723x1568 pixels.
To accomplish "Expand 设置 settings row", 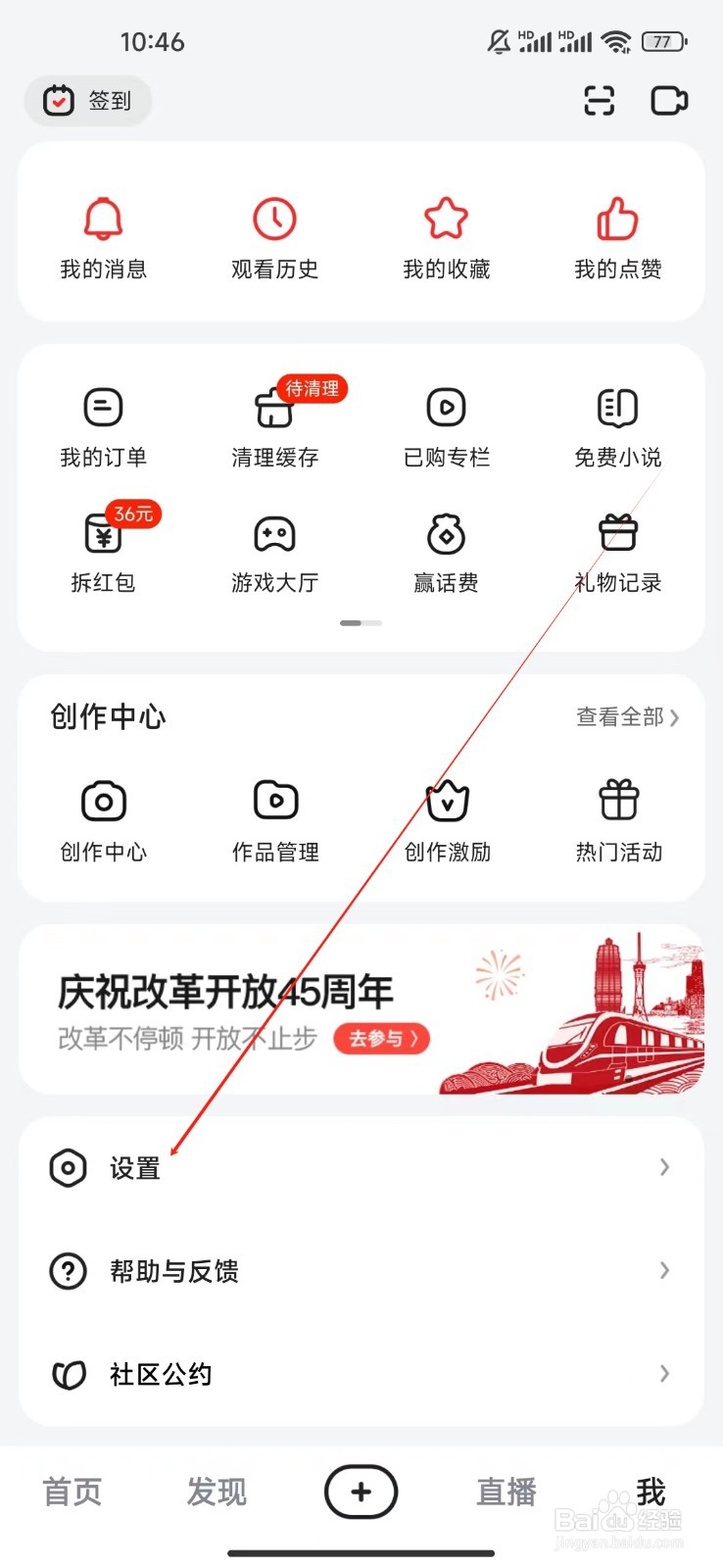I will (361, 1168).
